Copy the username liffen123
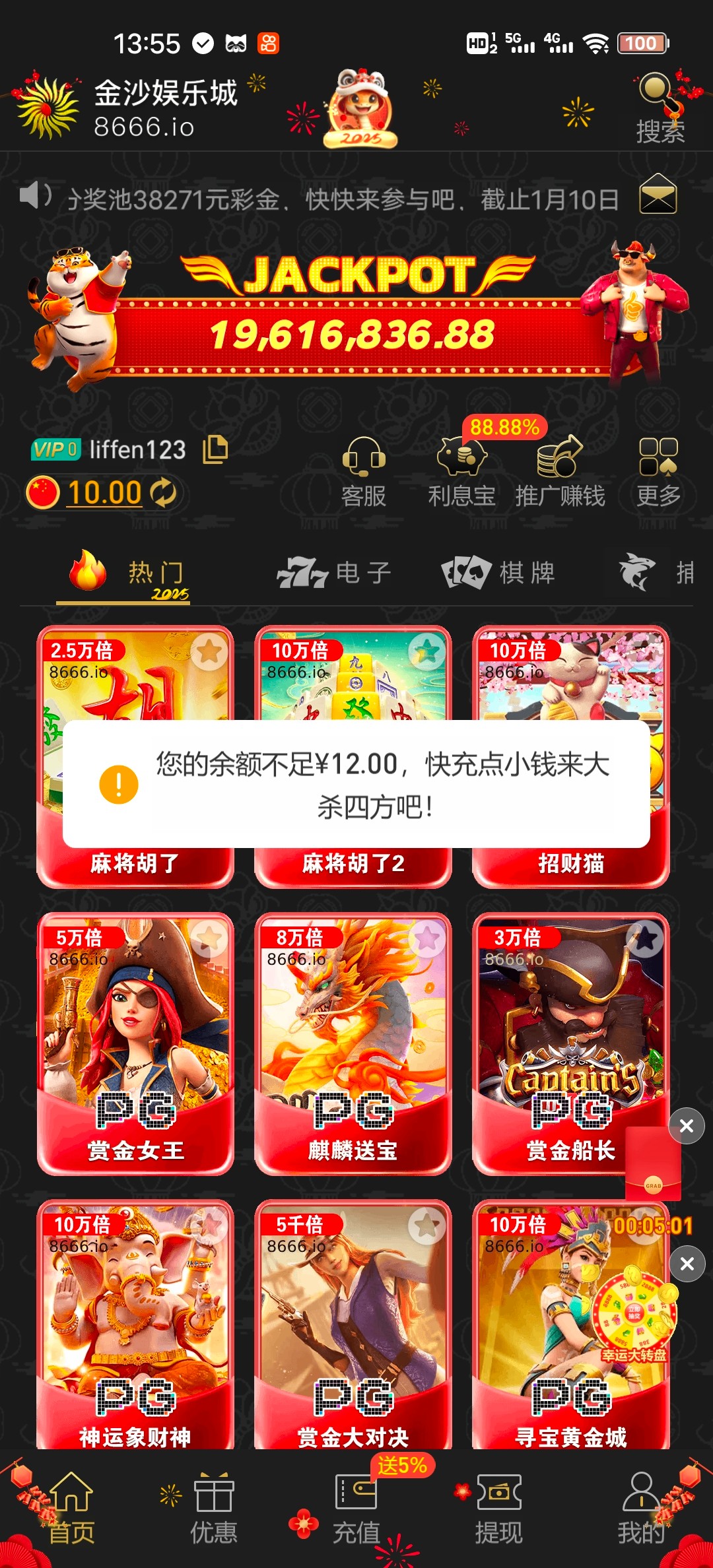The image size is (713, 1568). [215, 449]
